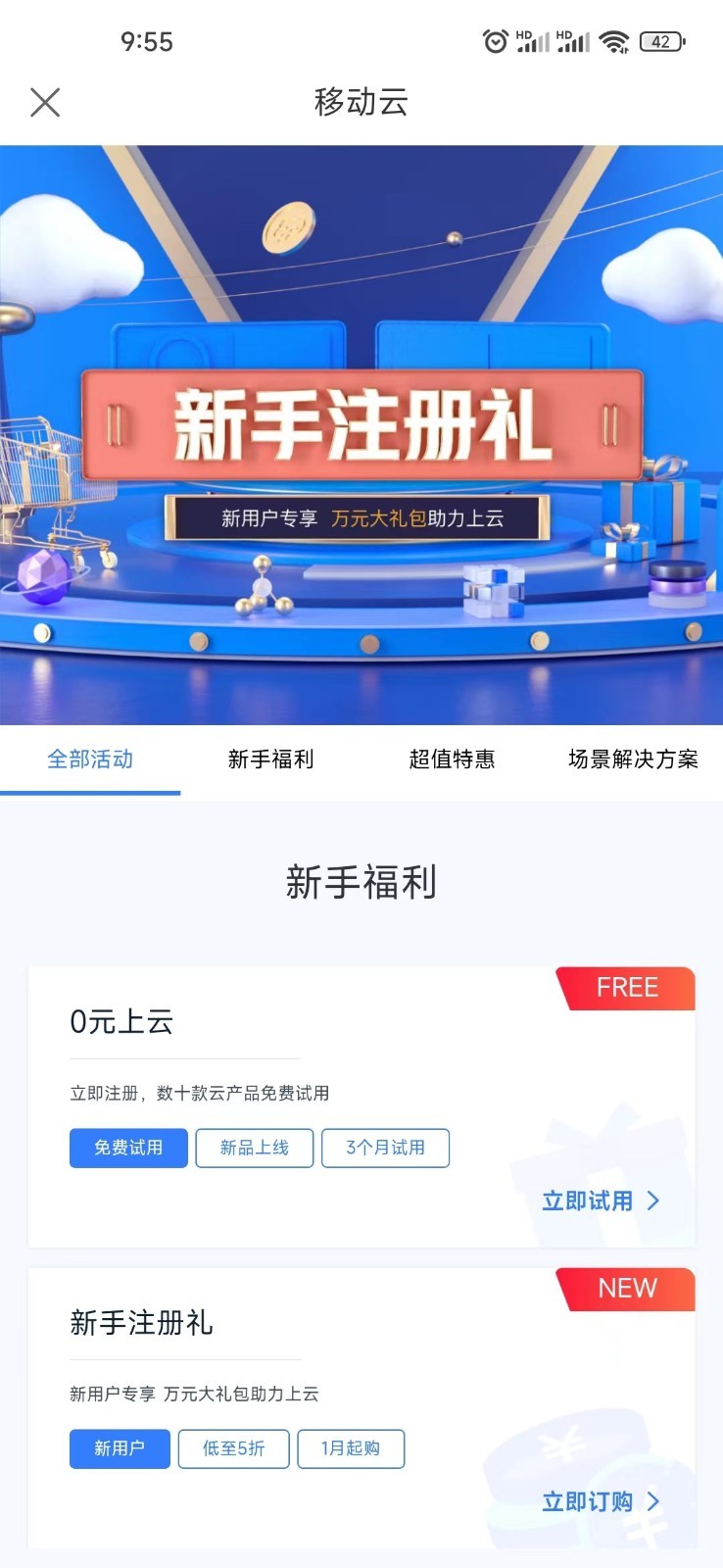Screen dimensions: 723x1568
Task: Select the 全部活动 tab
Action: click(x=90, y=759)
